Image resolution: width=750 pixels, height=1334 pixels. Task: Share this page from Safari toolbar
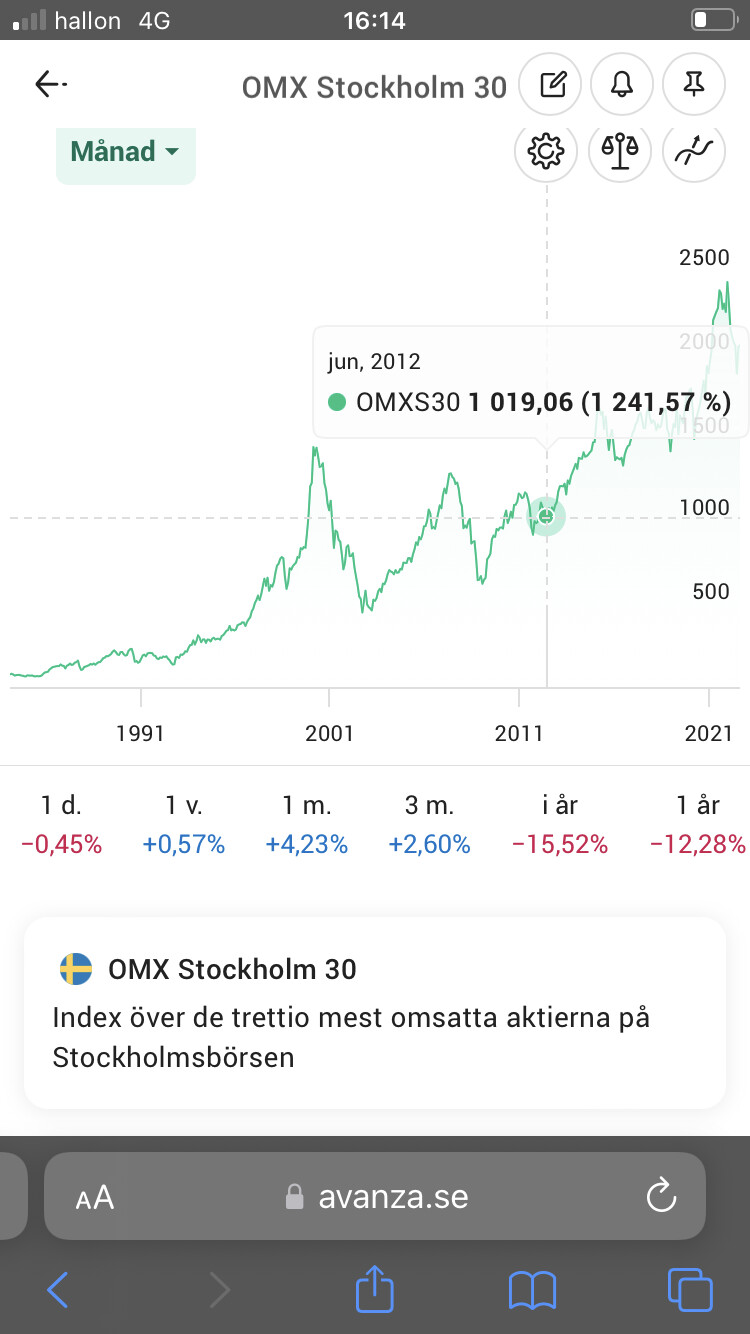click(375, 1289)
